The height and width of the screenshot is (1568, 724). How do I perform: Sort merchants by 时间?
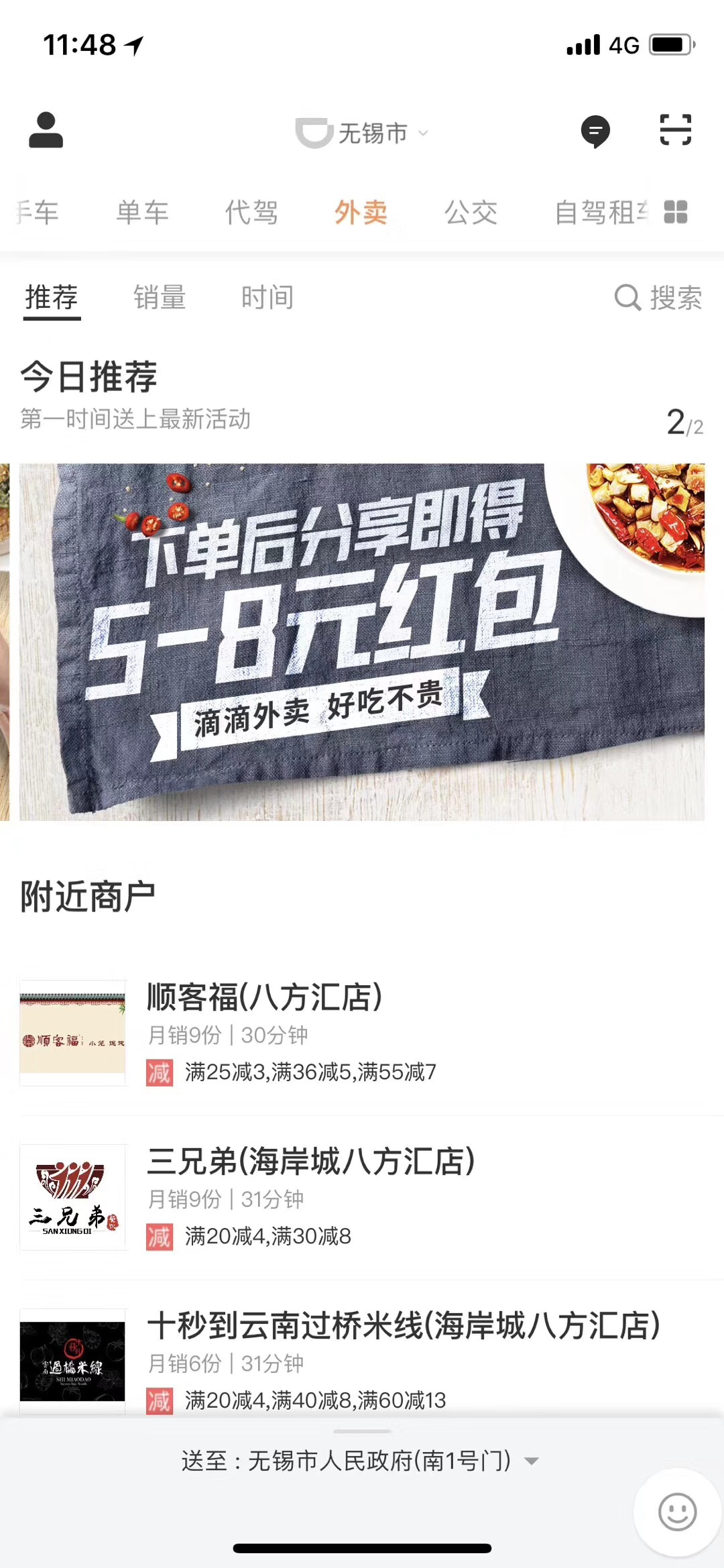pos(267,298)
